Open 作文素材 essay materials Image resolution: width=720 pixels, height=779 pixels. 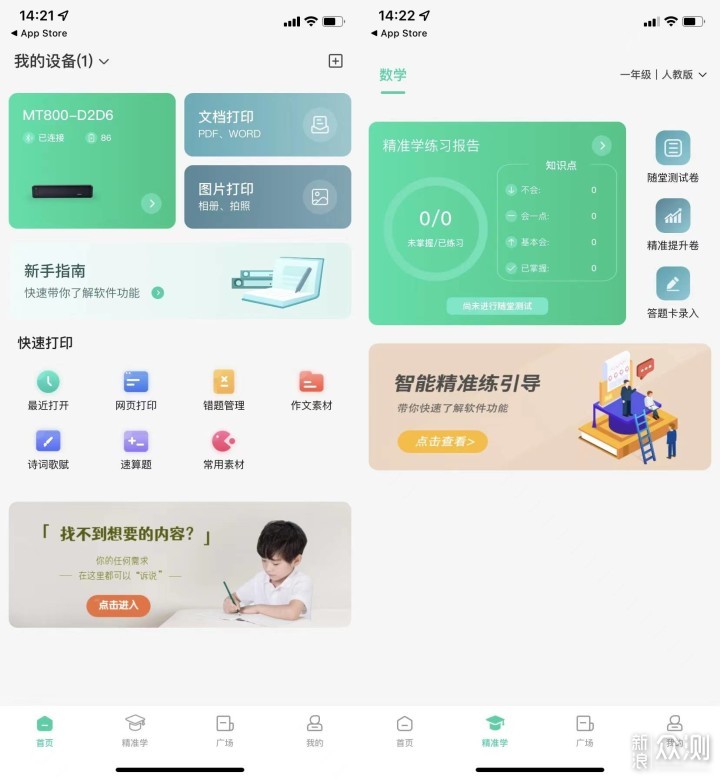[311, 389]
